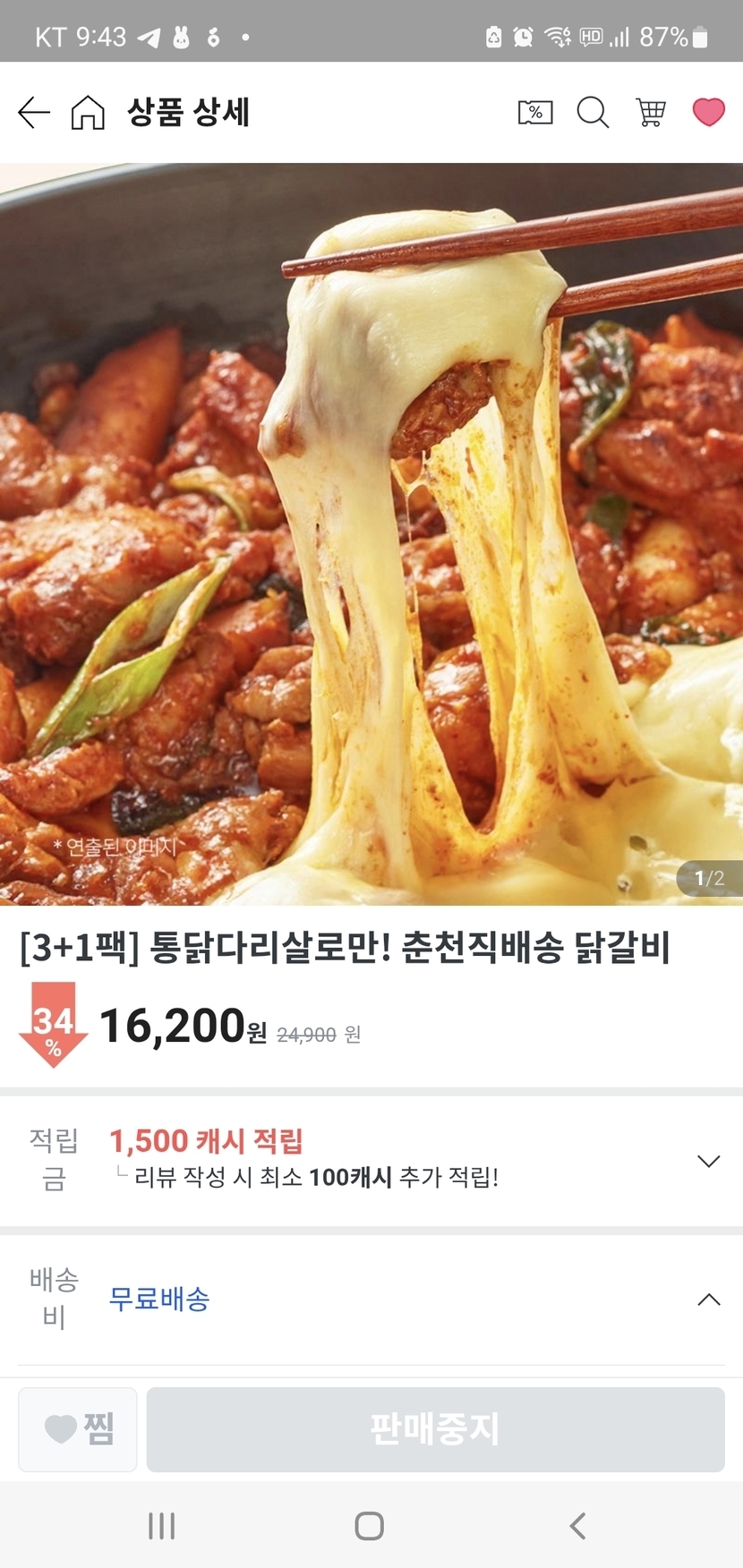Tap the pink heart in the header

point(708,113)
